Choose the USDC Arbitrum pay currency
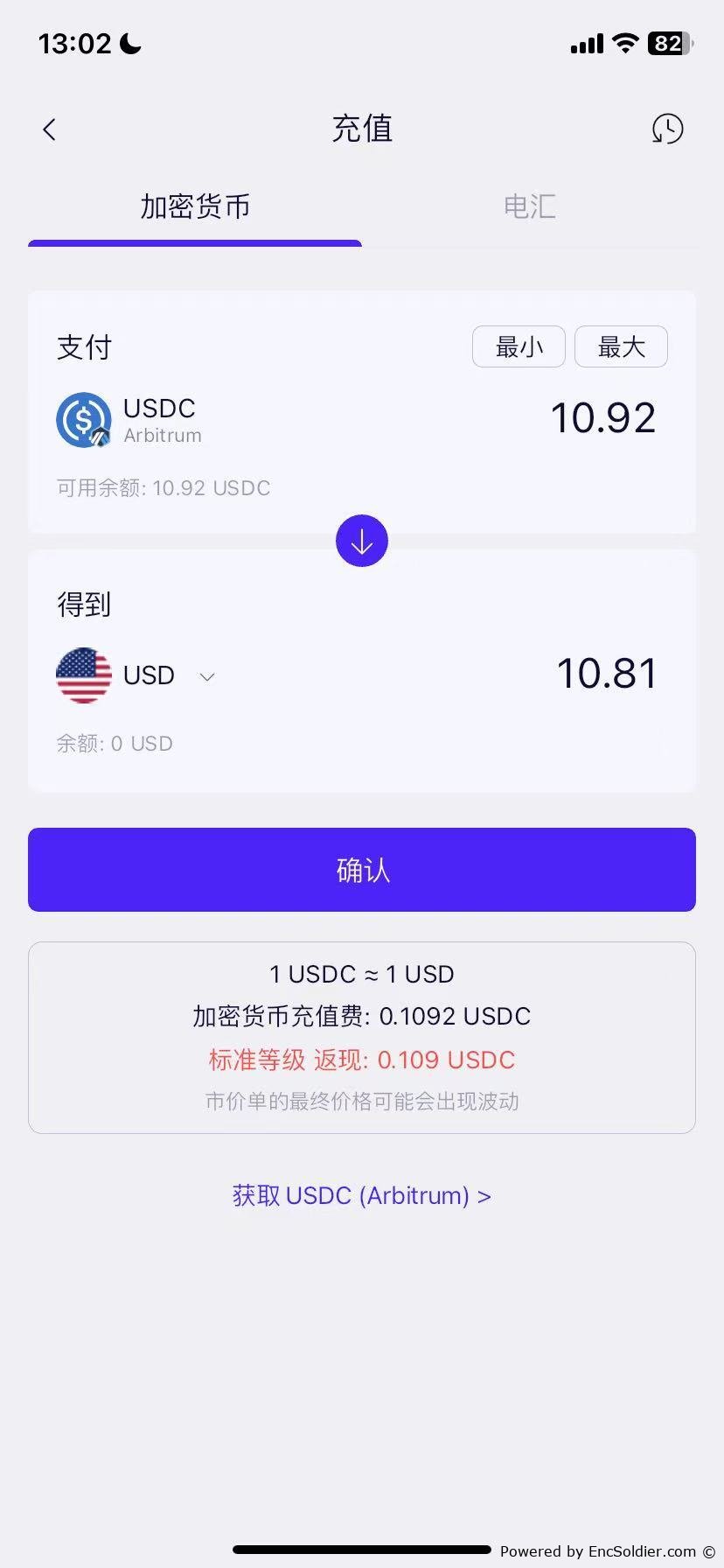The image size is (724, 1568). click(129, 420)
